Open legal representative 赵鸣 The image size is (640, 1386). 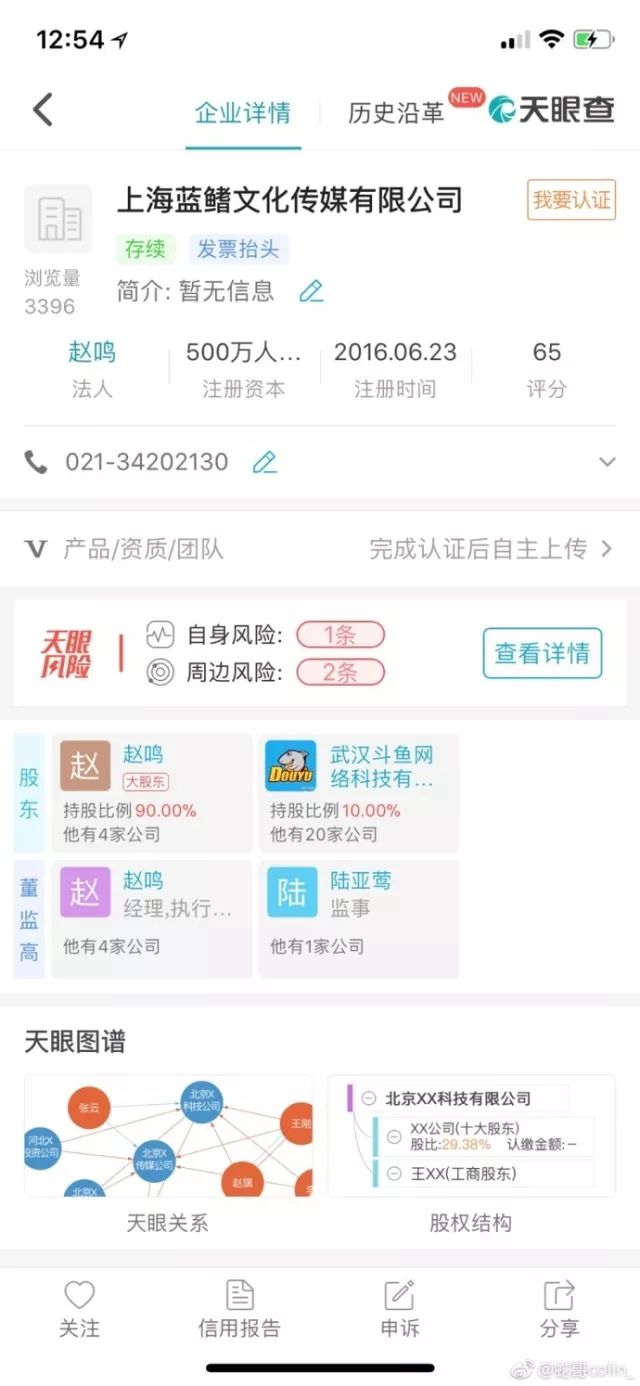(92, 368)
